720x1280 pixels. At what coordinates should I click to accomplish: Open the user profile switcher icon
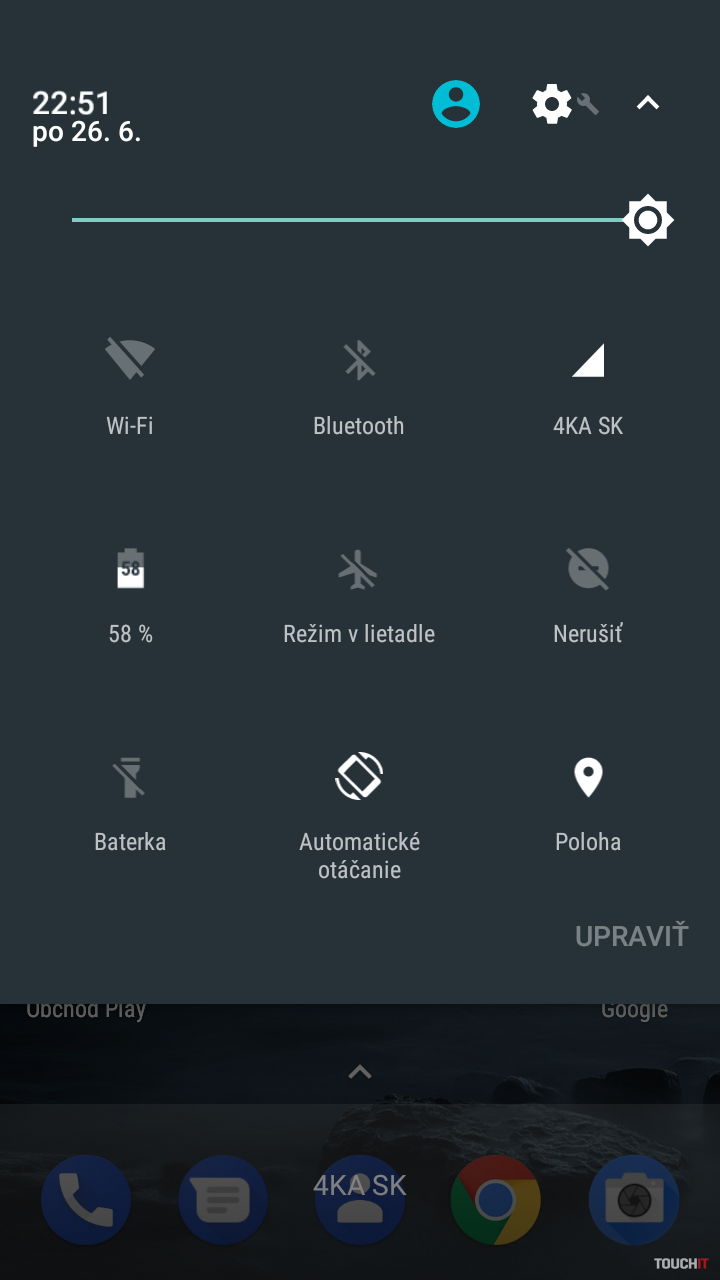click(456, 104)
